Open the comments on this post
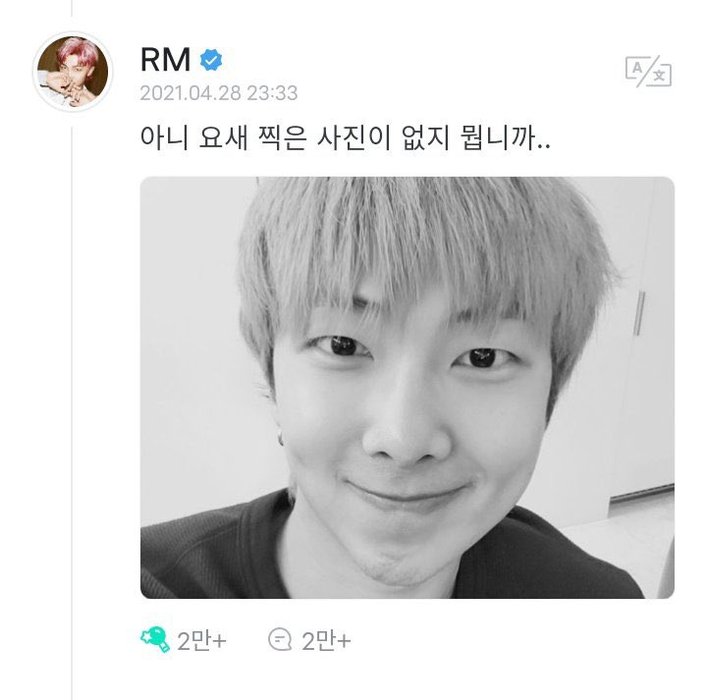 tap(281, 640)
